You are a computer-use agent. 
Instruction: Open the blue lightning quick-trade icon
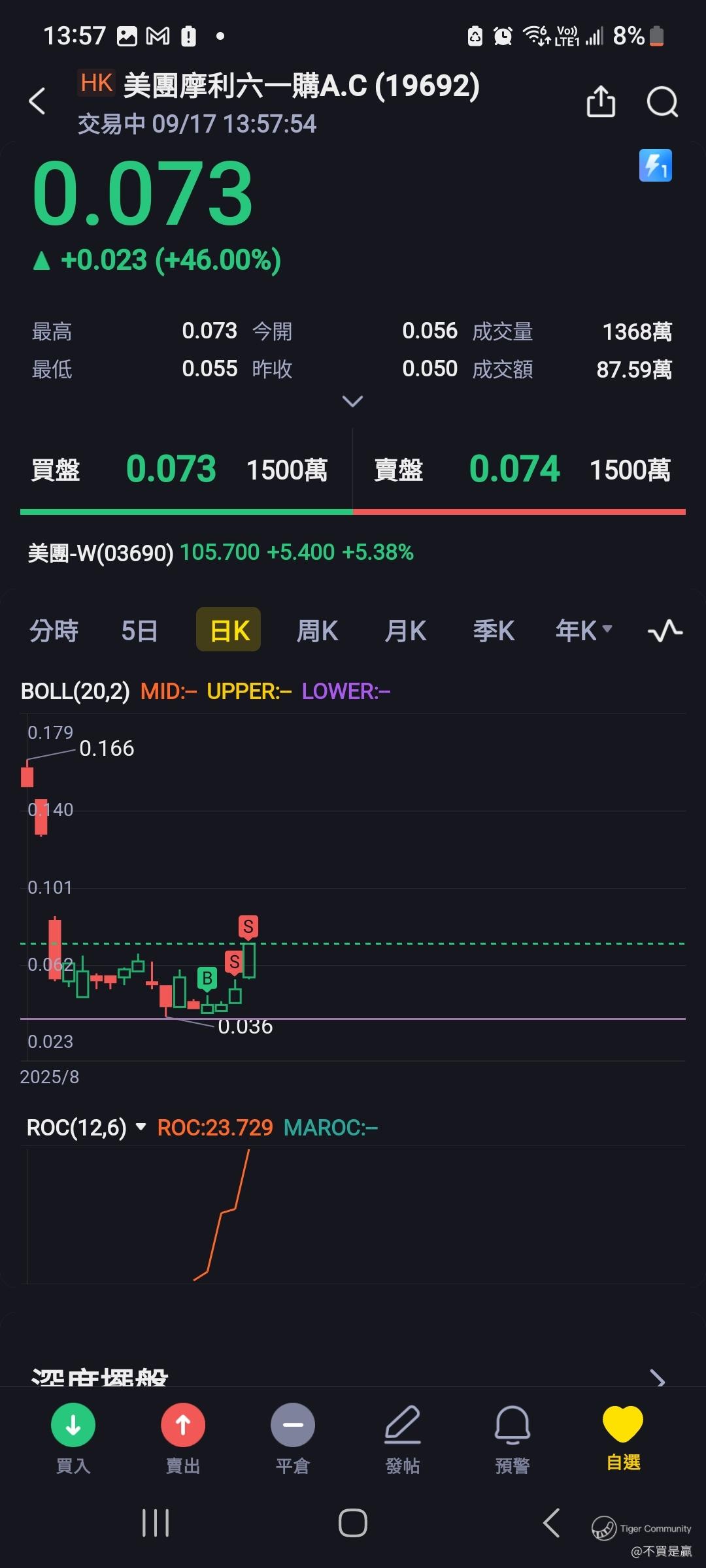(655, 165)
